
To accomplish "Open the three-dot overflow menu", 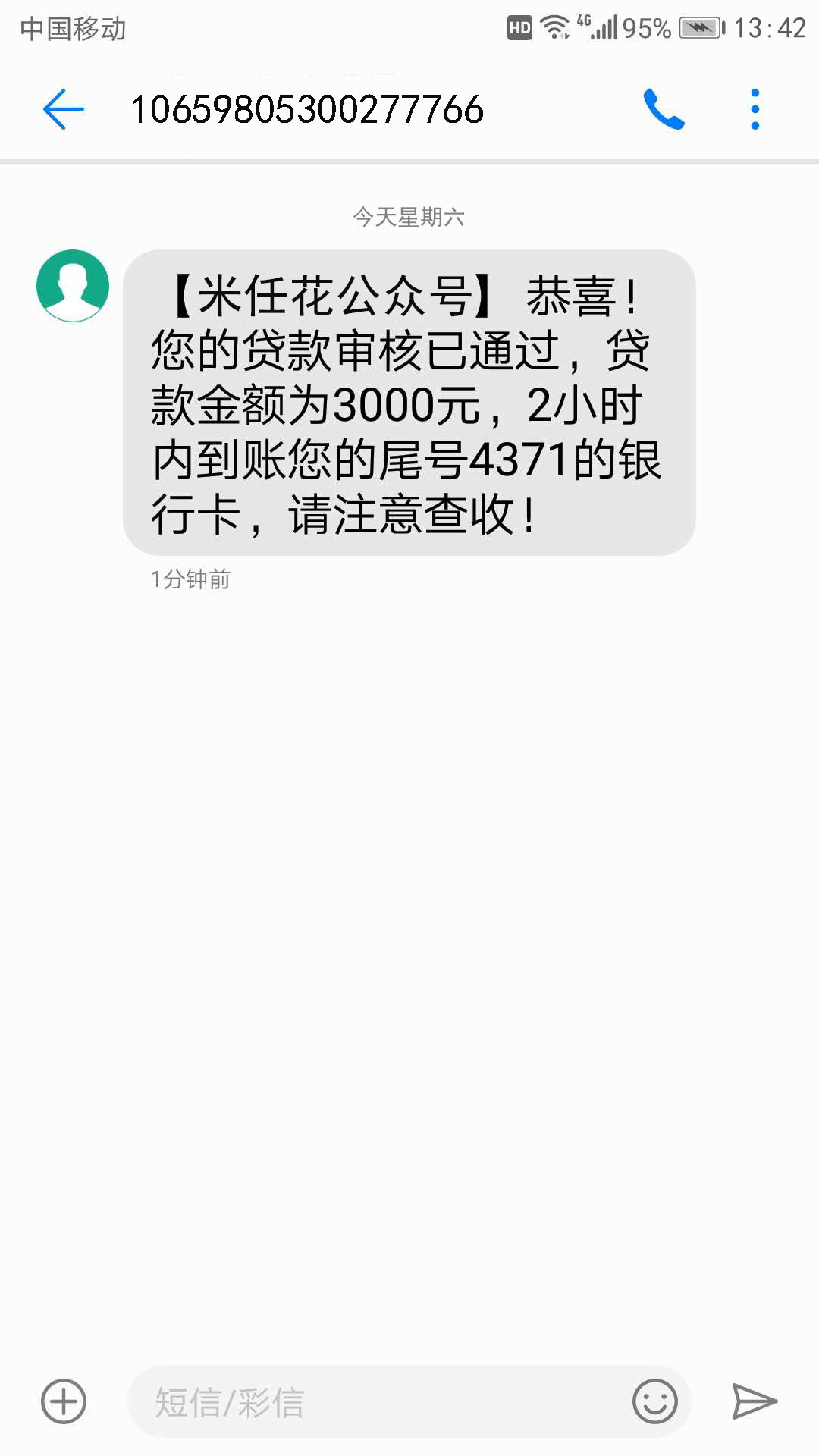I will pos(754,108).
